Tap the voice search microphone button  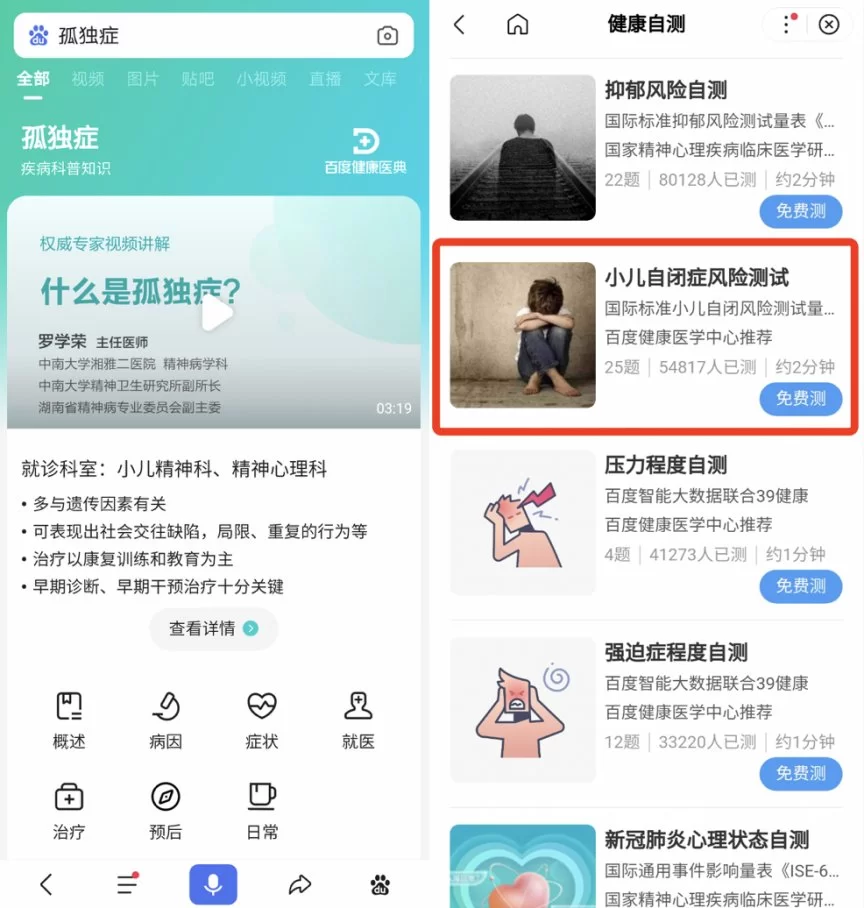tap(213, 884)
